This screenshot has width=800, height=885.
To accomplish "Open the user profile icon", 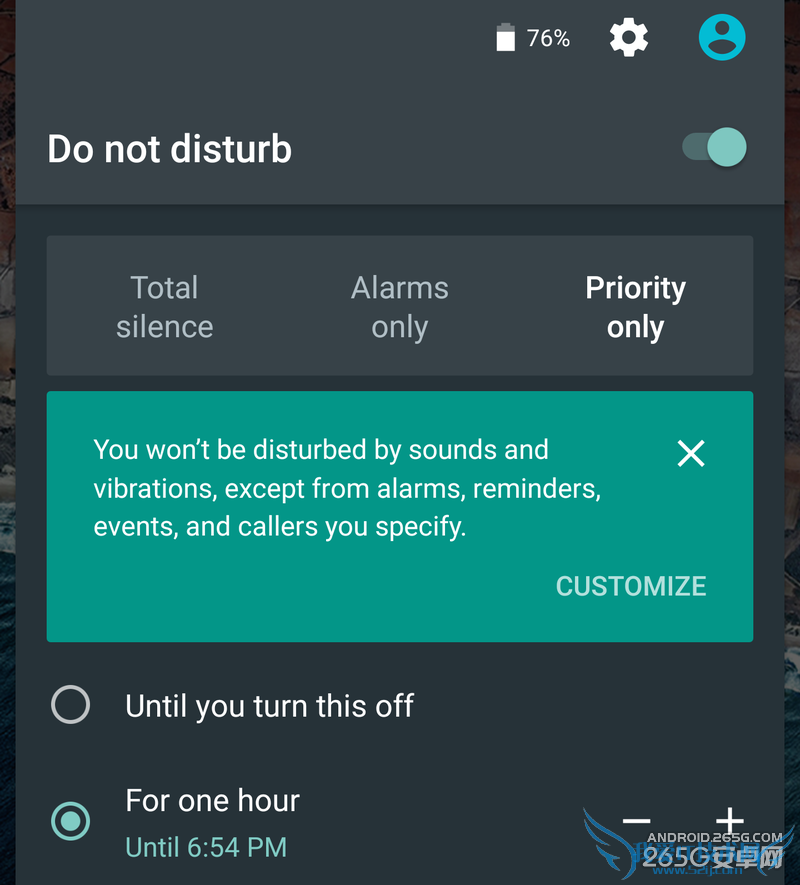I will [722, 37].
